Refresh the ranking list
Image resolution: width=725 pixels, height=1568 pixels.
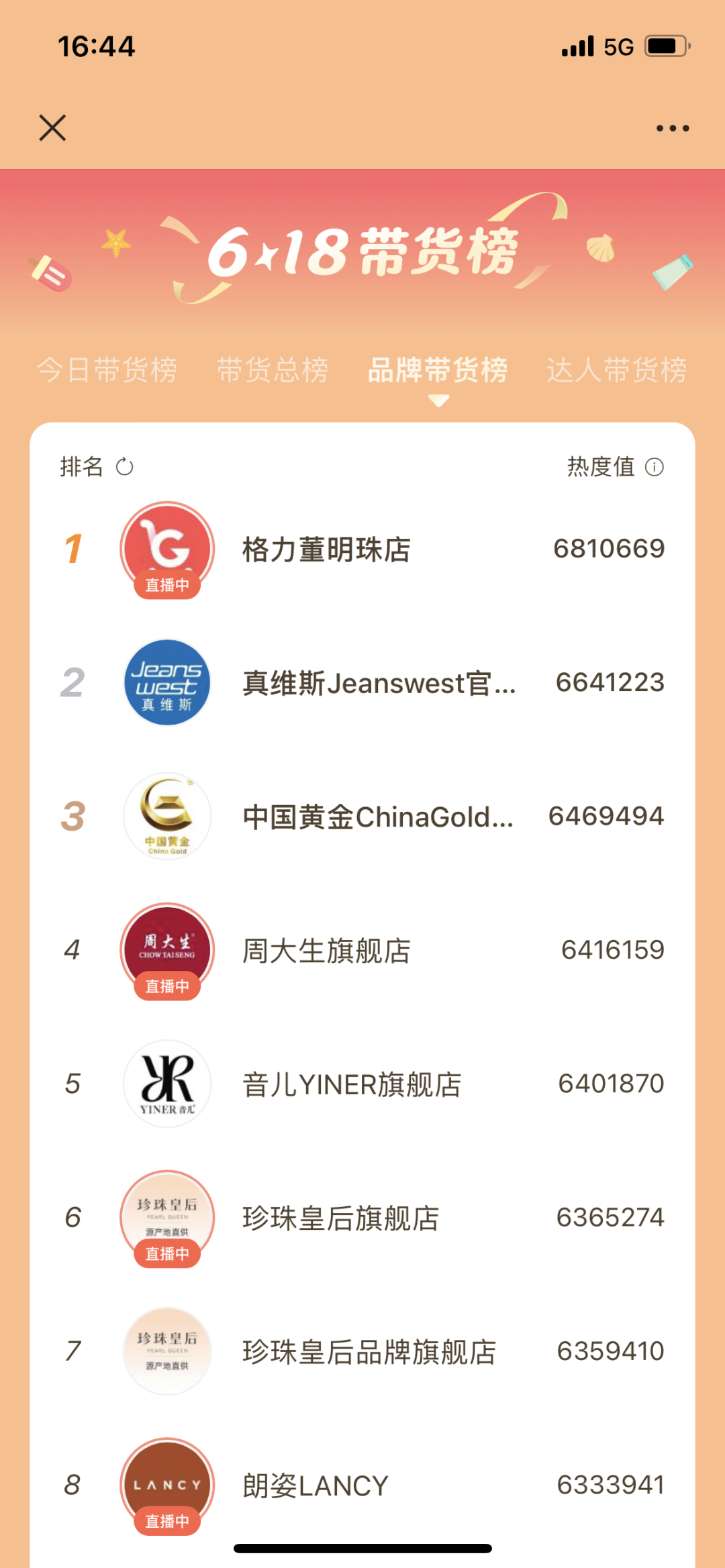(125, 466)
